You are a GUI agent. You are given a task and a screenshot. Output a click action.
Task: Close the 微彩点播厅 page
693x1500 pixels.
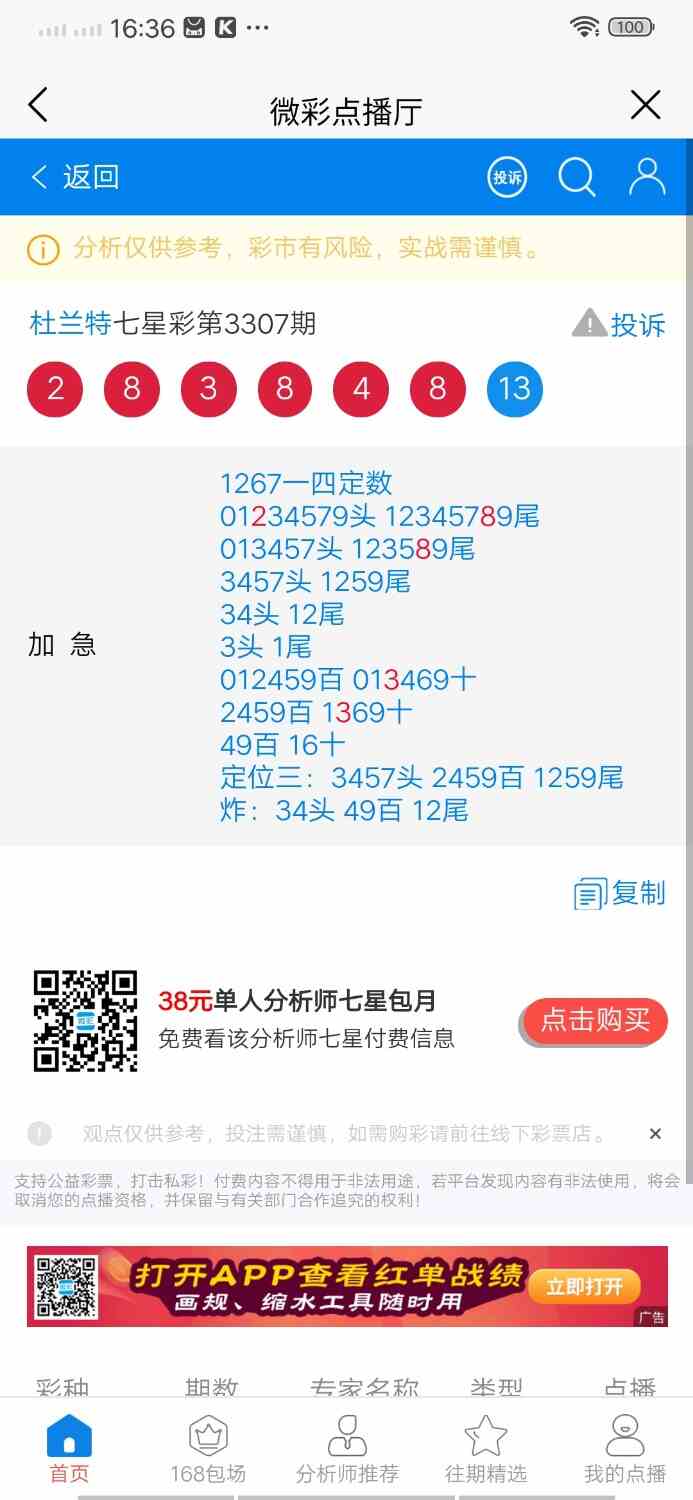pyautogui.click(x=645, y=106)
